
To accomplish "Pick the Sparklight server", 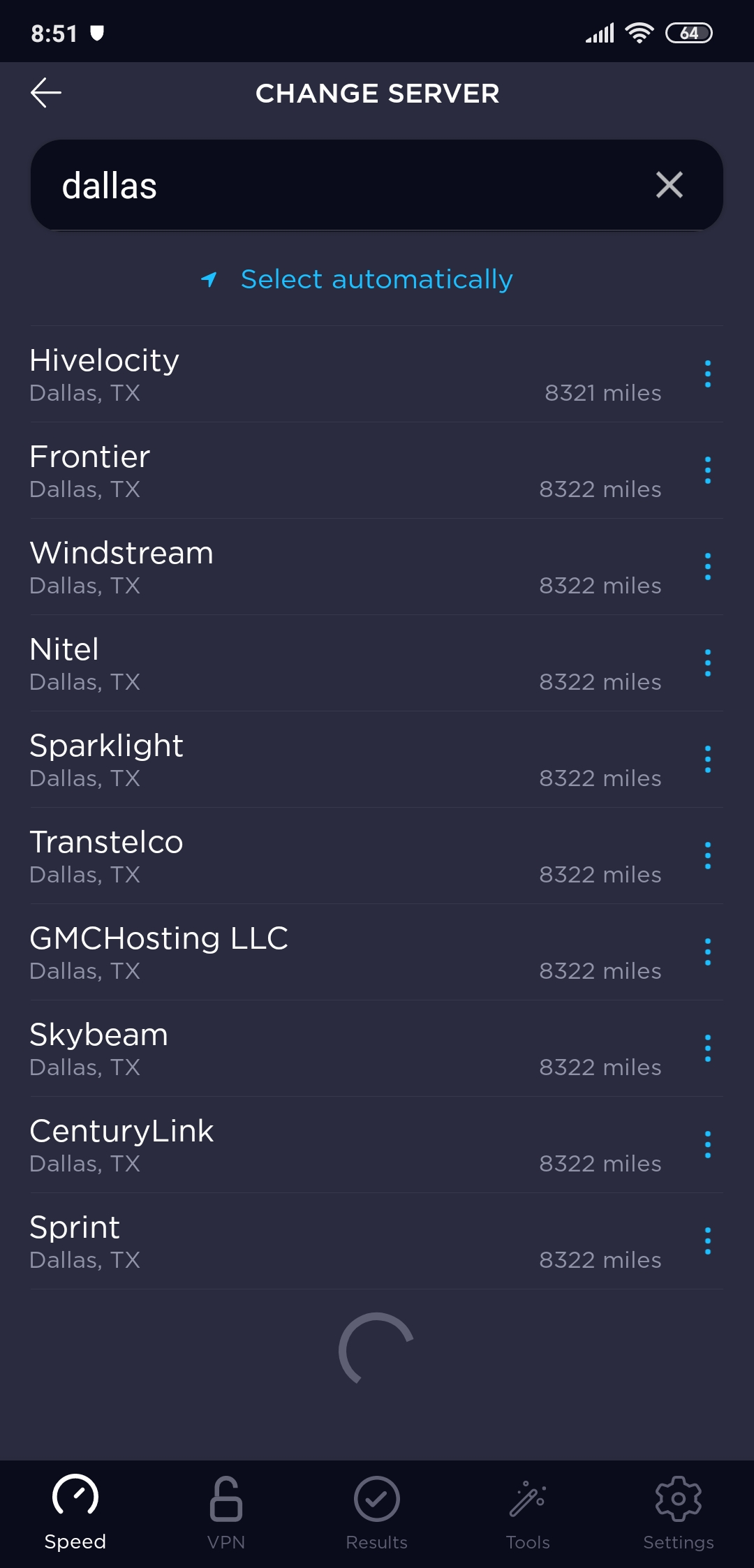I will point(279,760).
